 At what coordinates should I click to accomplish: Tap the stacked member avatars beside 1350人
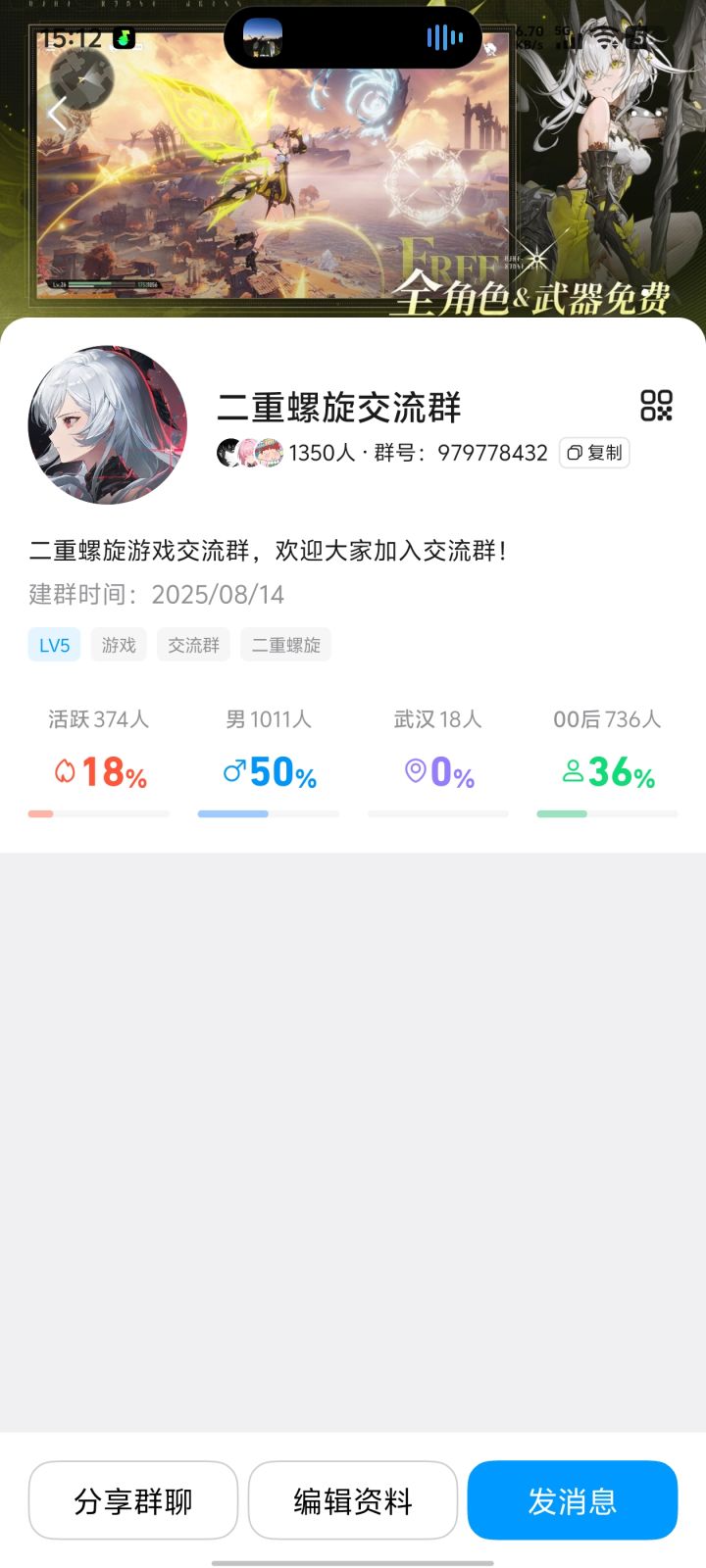tap(248, 453)
